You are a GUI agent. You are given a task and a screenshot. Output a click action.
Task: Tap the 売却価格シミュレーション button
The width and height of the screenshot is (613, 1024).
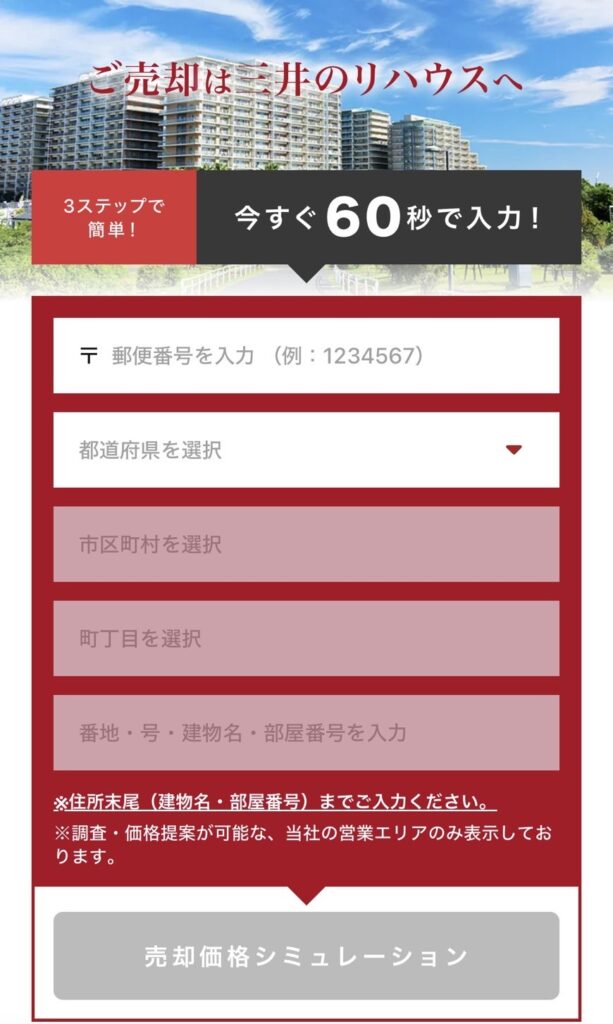(x=306, y=956)
